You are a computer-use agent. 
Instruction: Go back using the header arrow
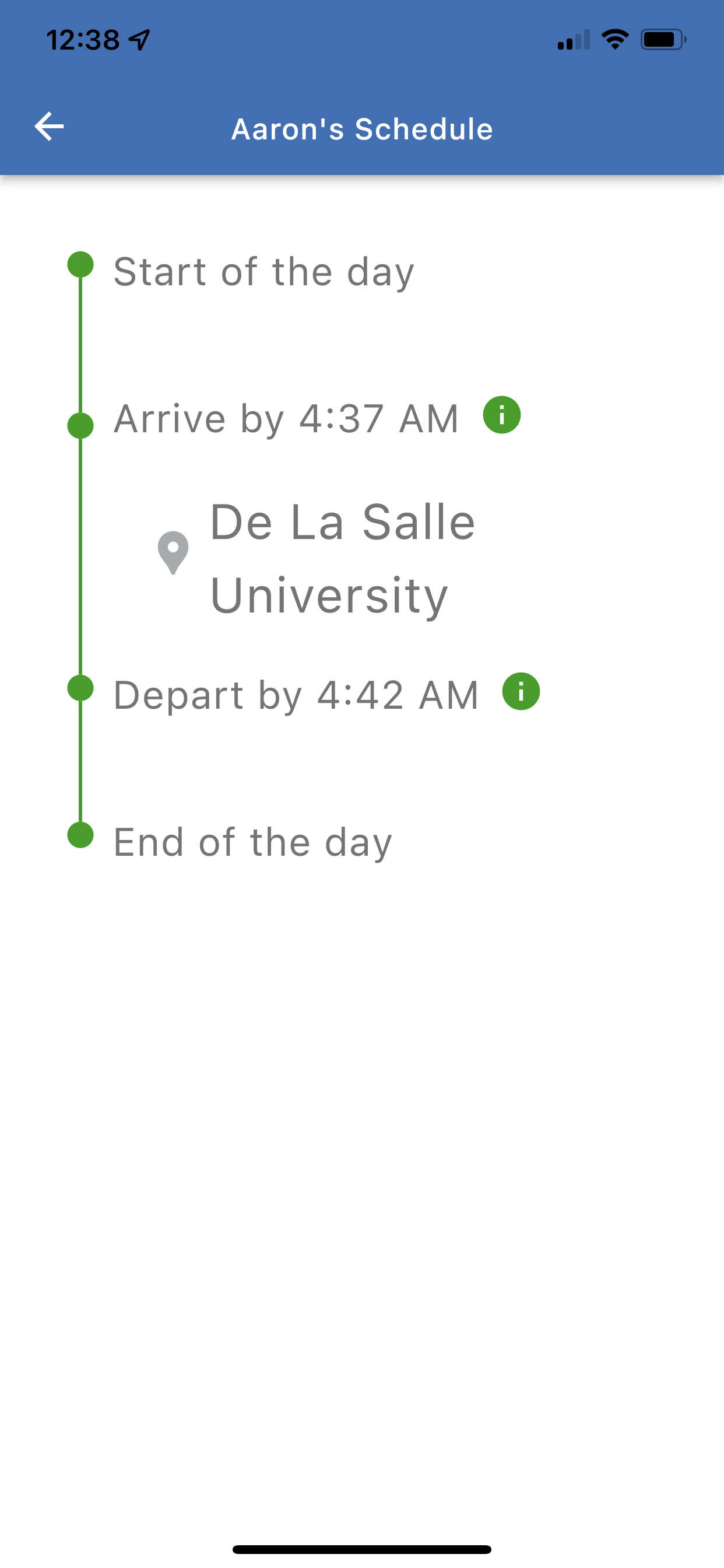[x=50, y=127]
